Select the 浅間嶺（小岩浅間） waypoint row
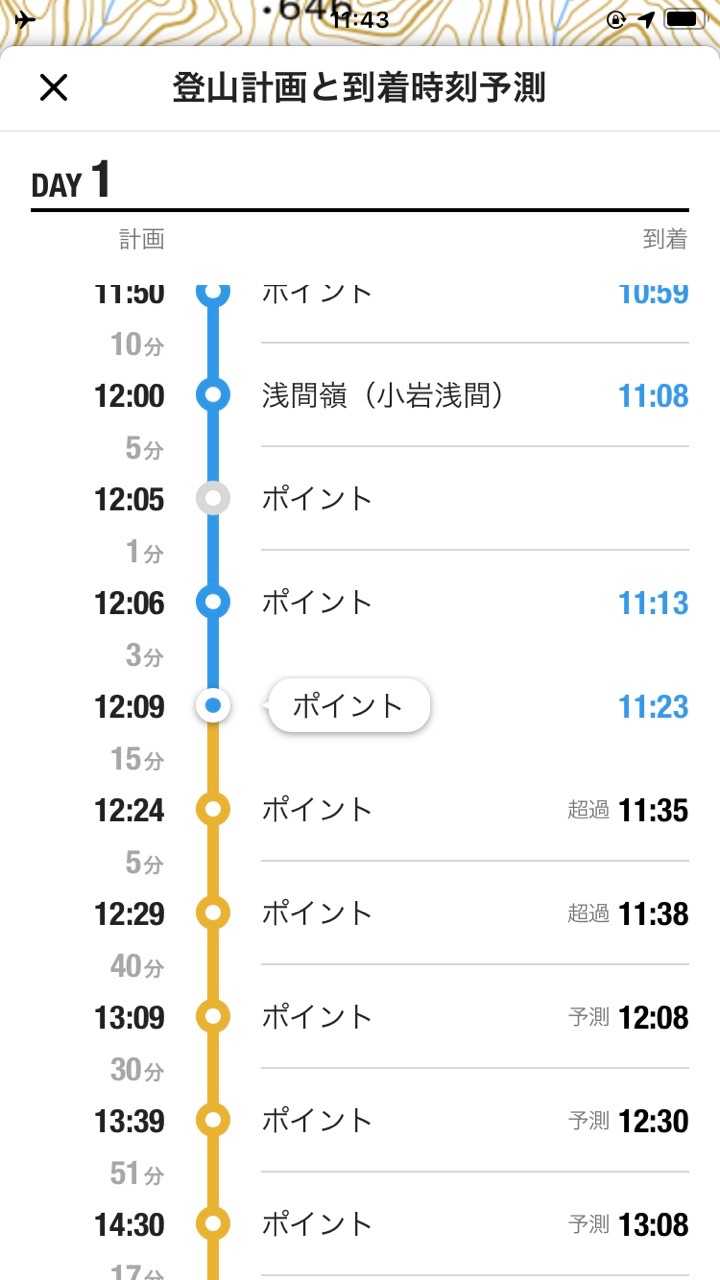Image resolution: width=720 pixels, height=1280 pixels. (381, 396)
